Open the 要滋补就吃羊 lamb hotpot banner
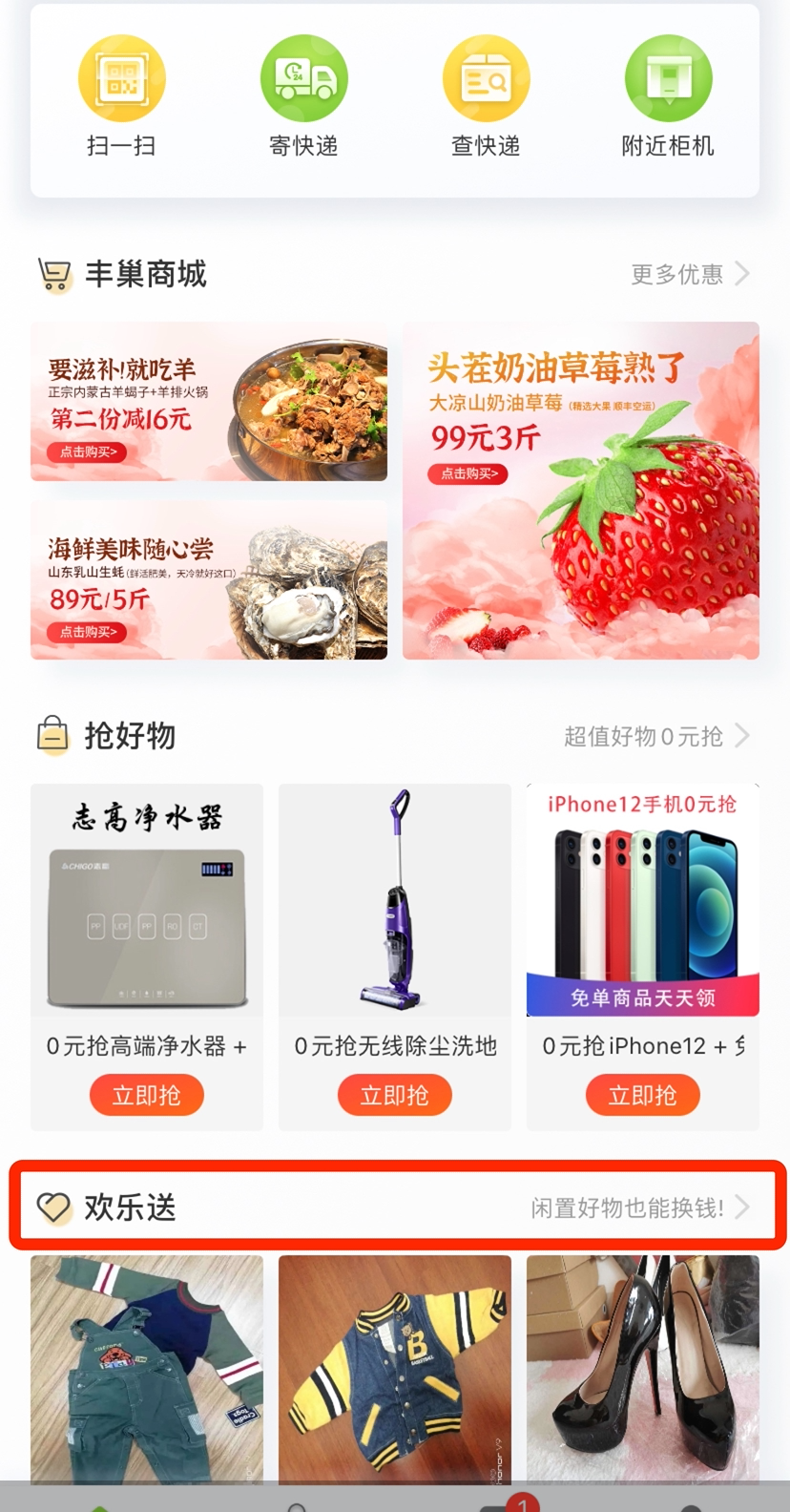Image resolution: width=790 pixels, height=1512 pixels. pyautogui.click(x=209, y=402)
